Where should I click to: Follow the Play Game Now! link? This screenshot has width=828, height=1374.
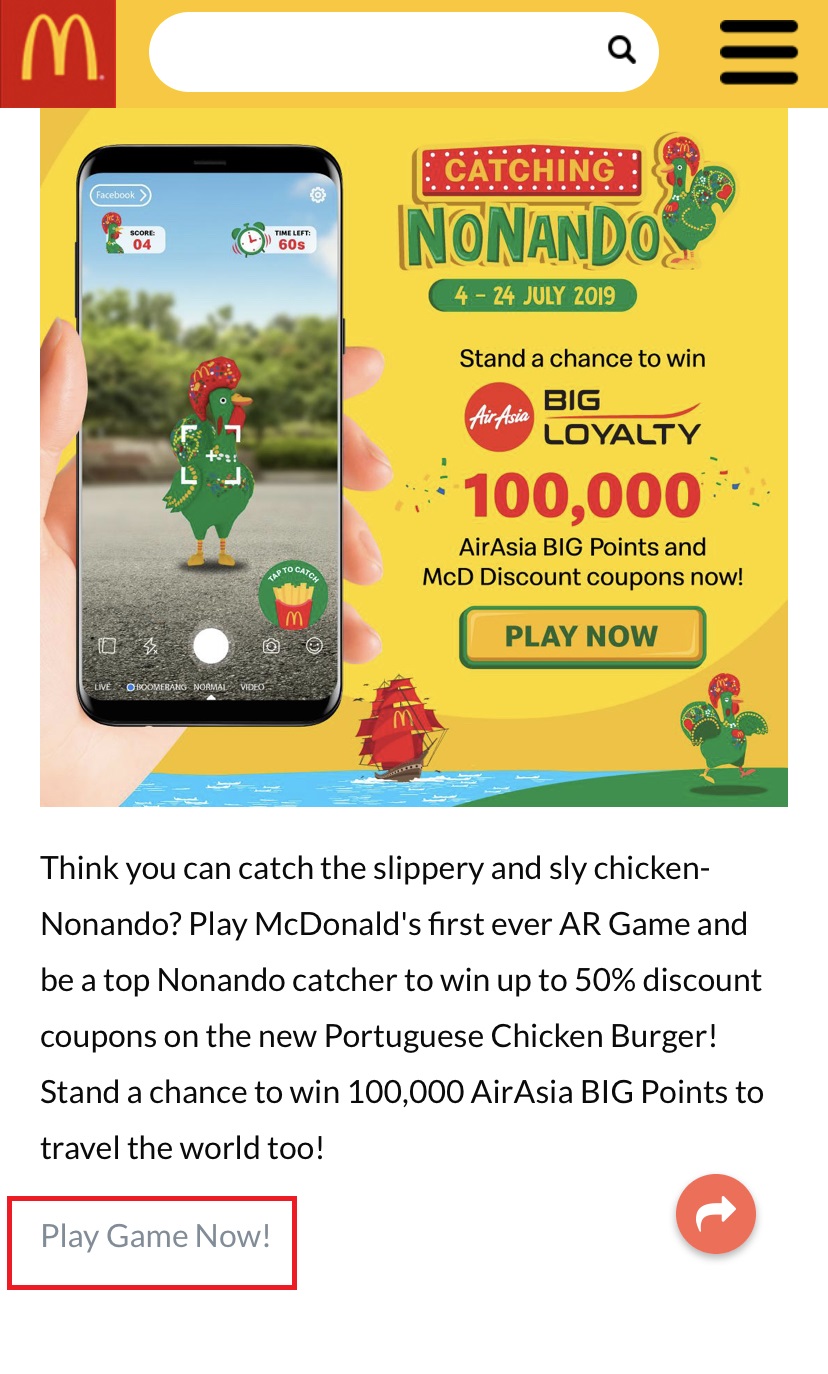pos(155,1237)
